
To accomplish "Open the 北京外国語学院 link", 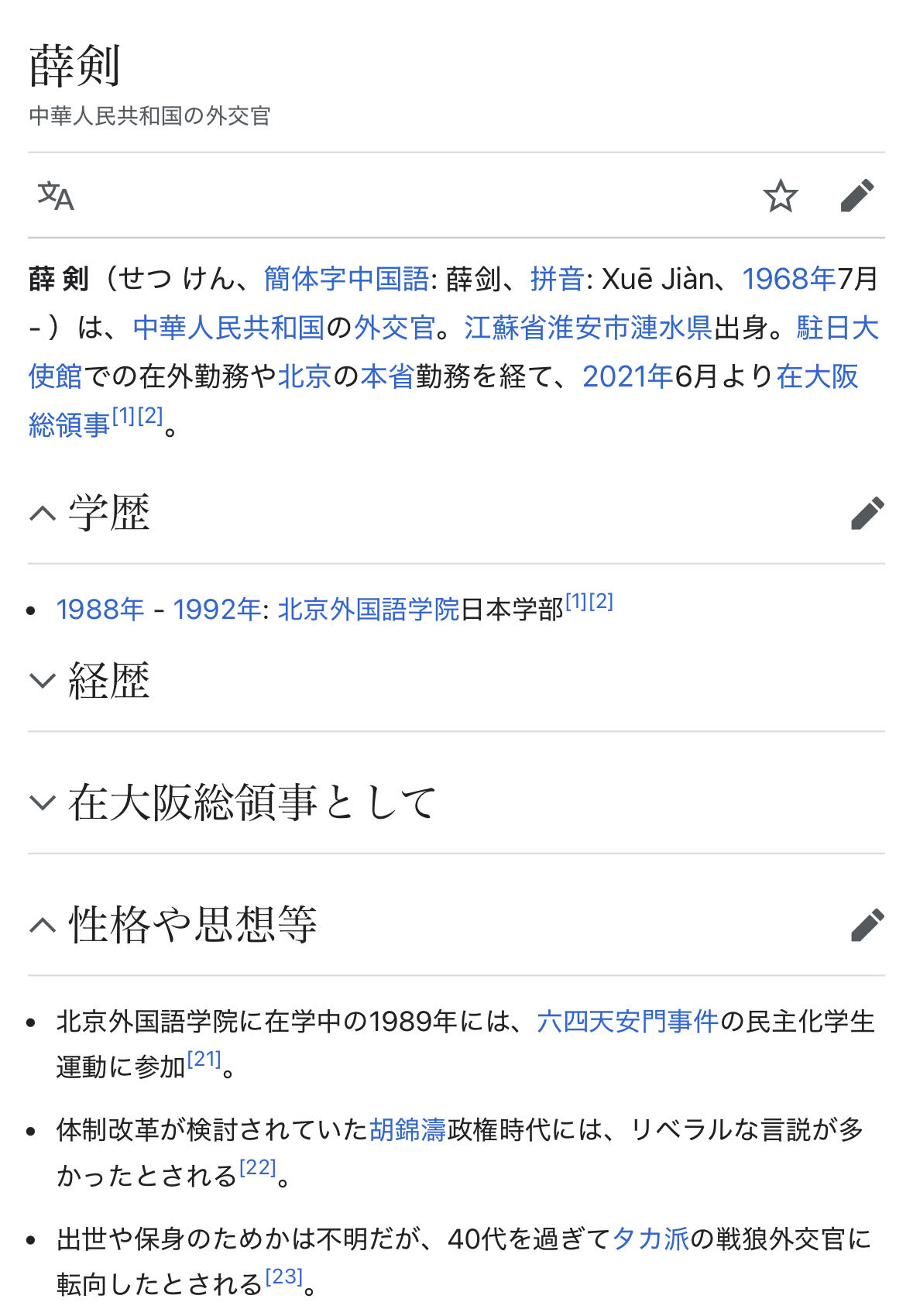I will pyautogui.click(x=369, y=610).
